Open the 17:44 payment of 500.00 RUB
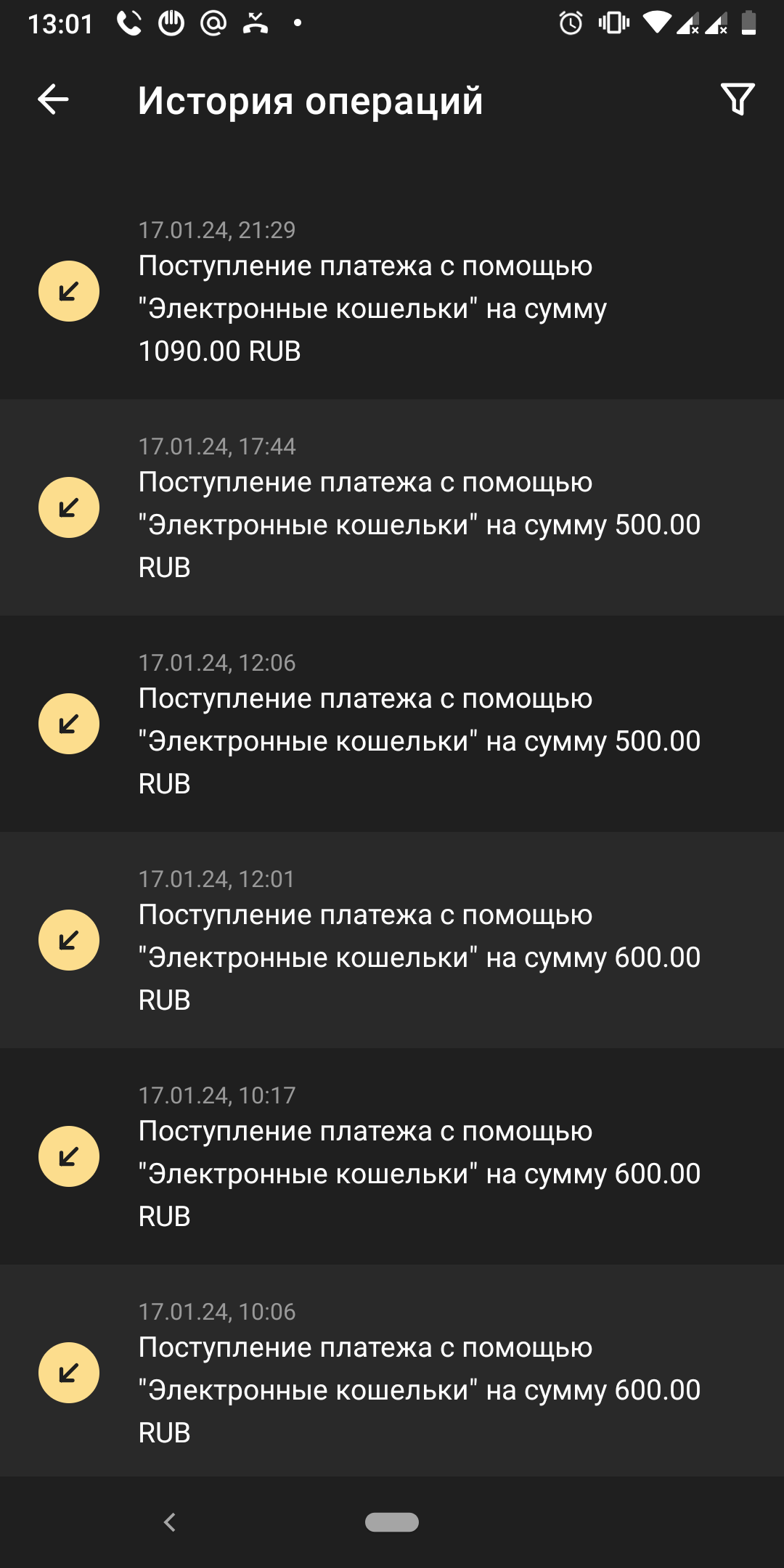This screenshot has width=784, height=1568. (392, 507)
